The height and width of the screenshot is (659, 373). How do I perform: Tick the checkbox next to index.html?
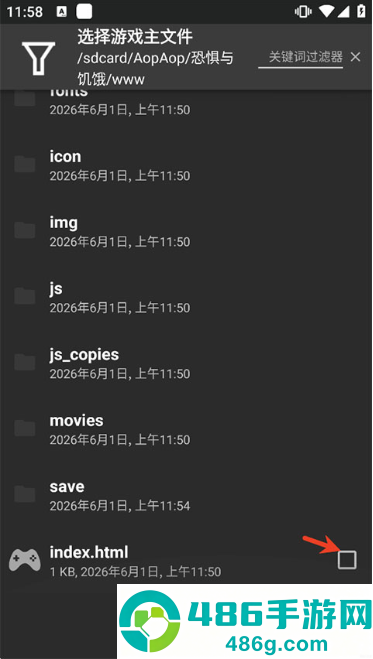347,560
